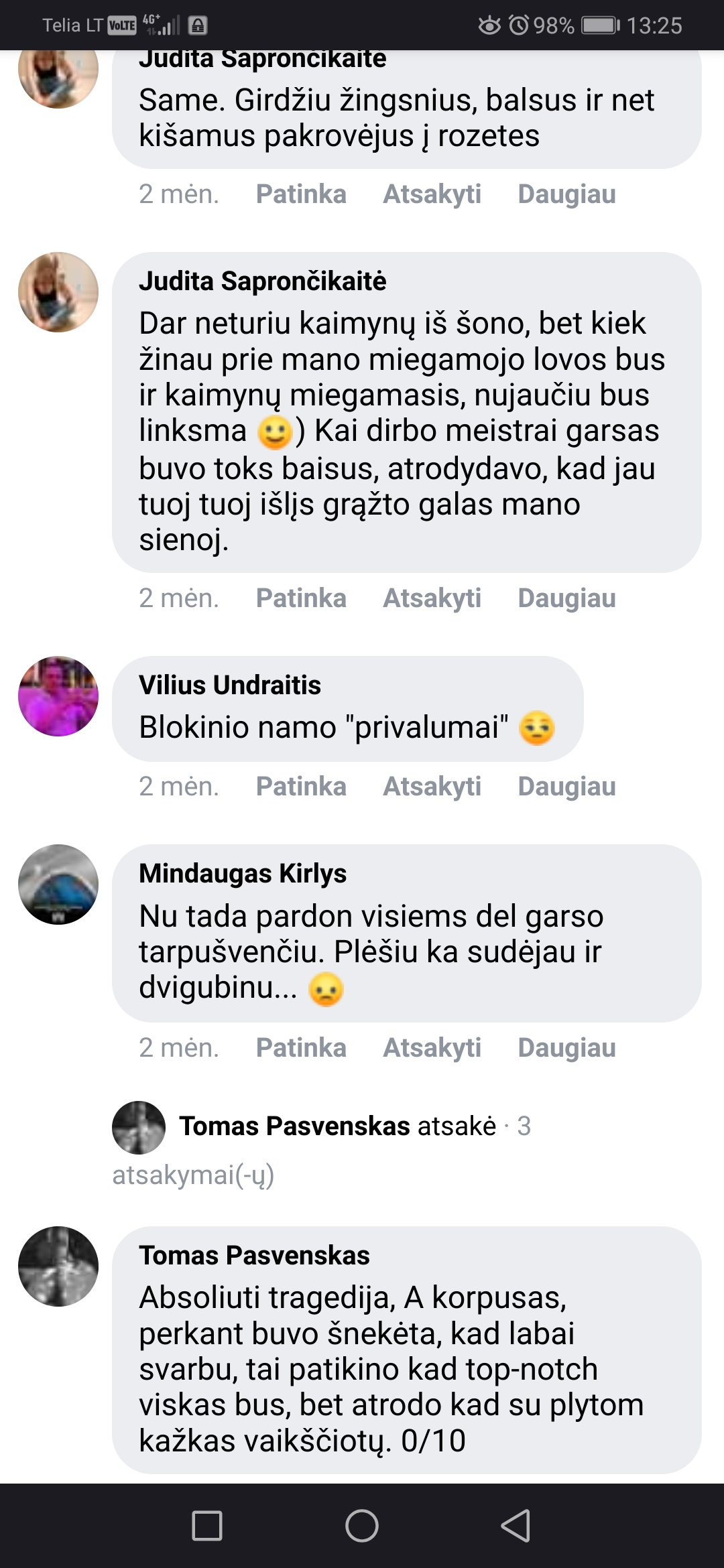Reply to Judita's "Dar neturiu kaimynų" comment
The width and height of the screenshot is (724, 1568).
pyautogui.click(x=432, y=598)
